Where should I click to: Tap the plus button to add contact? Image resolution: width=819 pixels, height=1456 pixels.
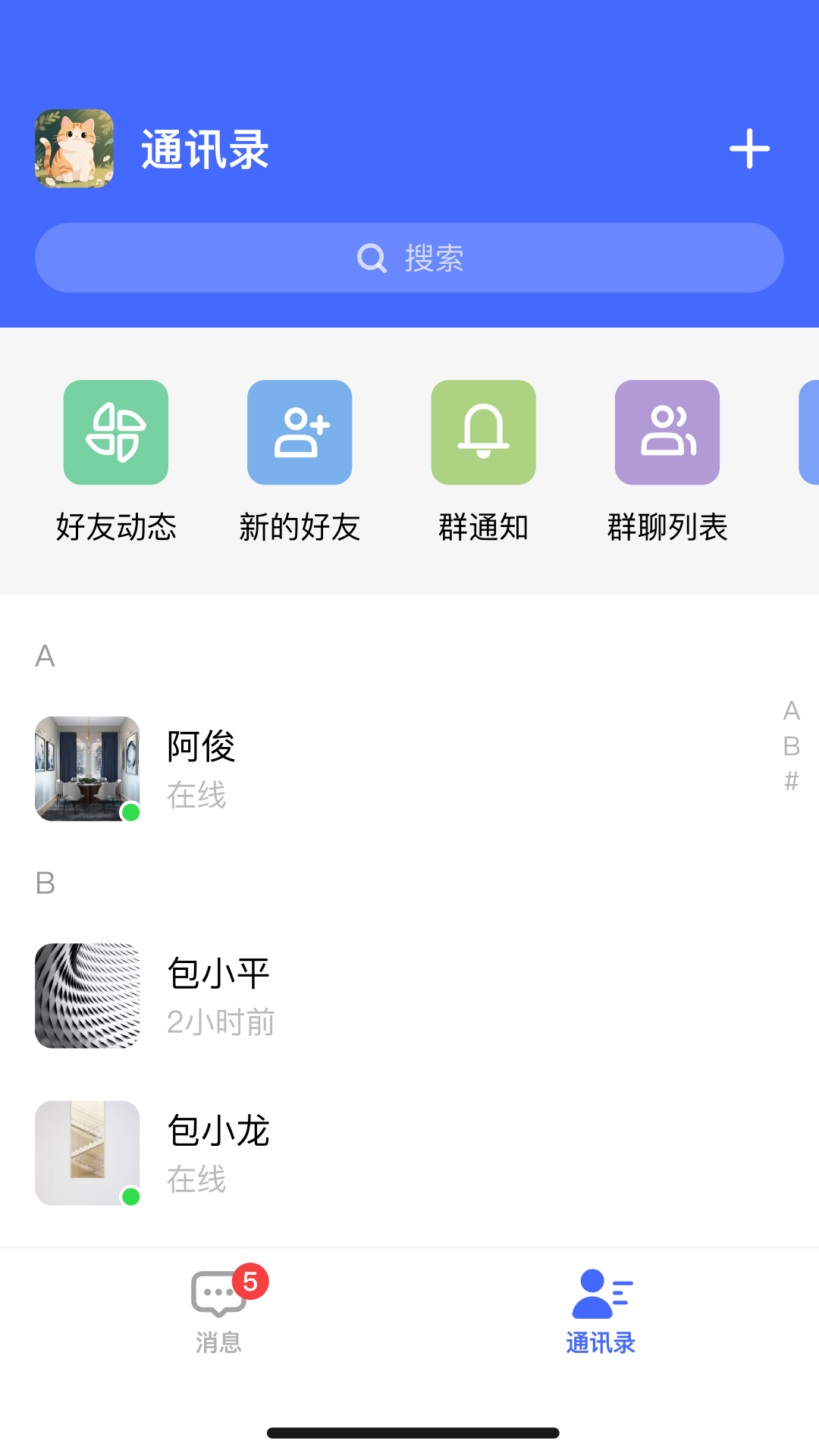[749, 149]
